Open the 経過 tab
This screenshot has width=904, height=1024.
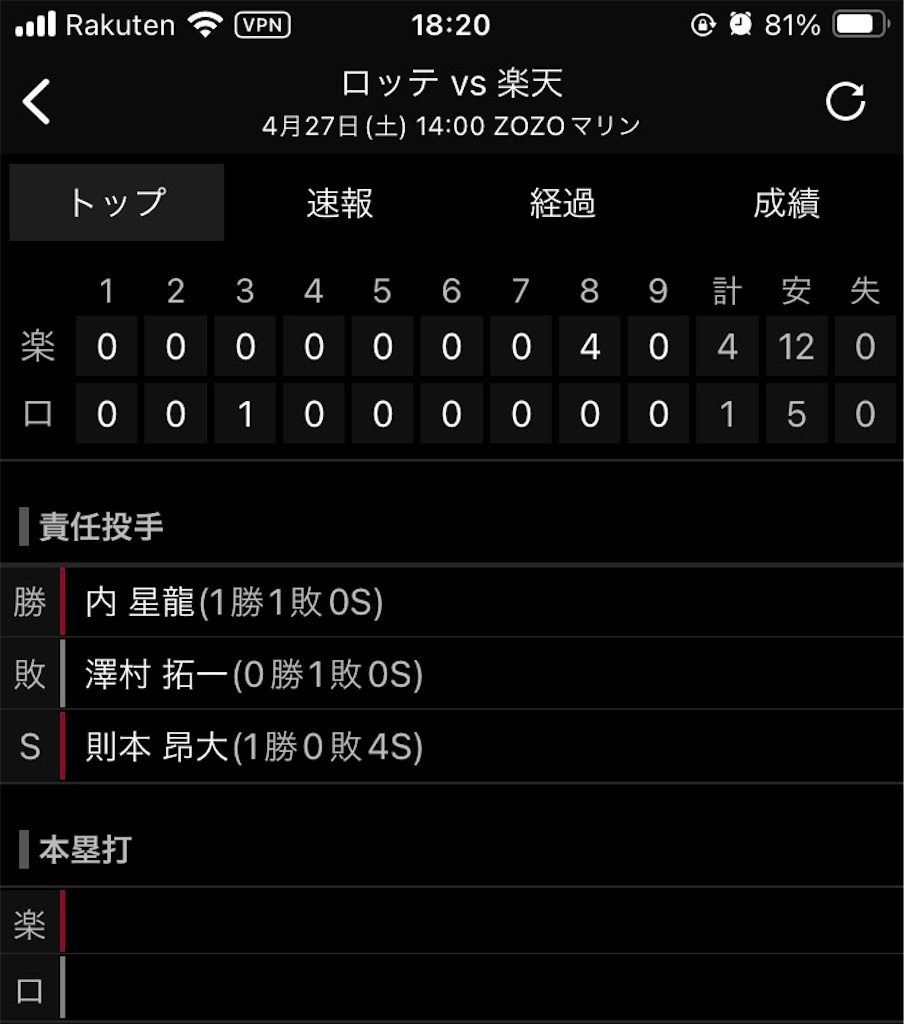(563, 203)
